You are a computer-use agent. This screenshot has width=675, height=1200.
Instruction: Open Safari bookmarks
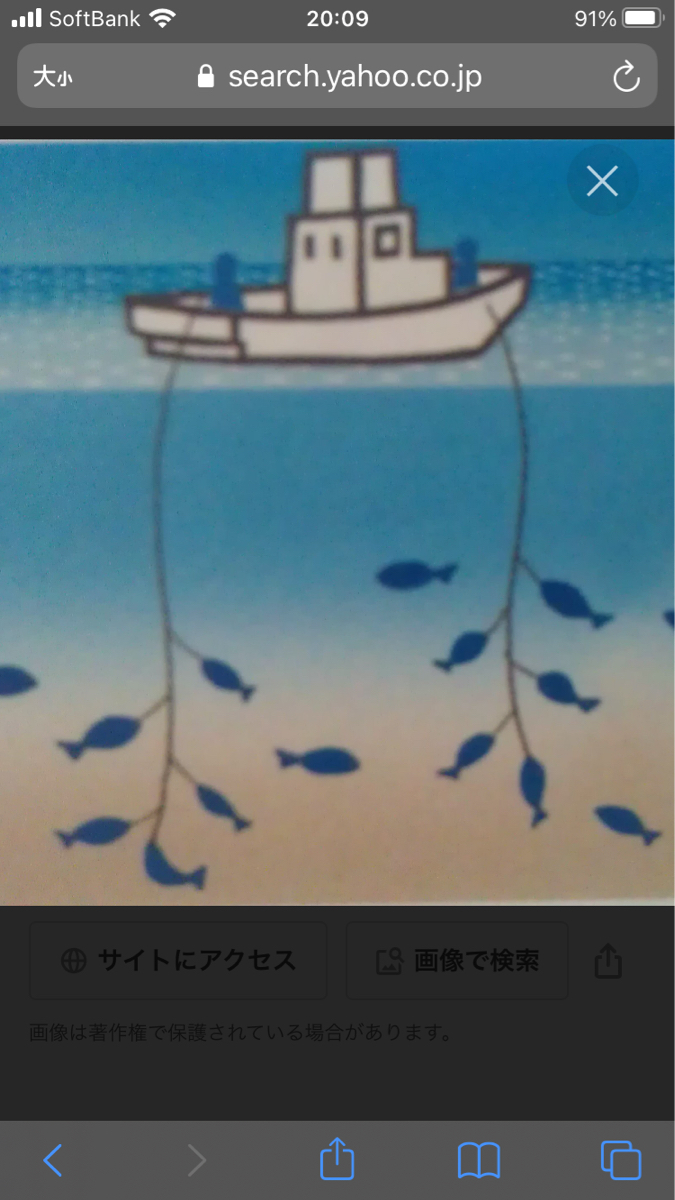[x=478, y=1160]
